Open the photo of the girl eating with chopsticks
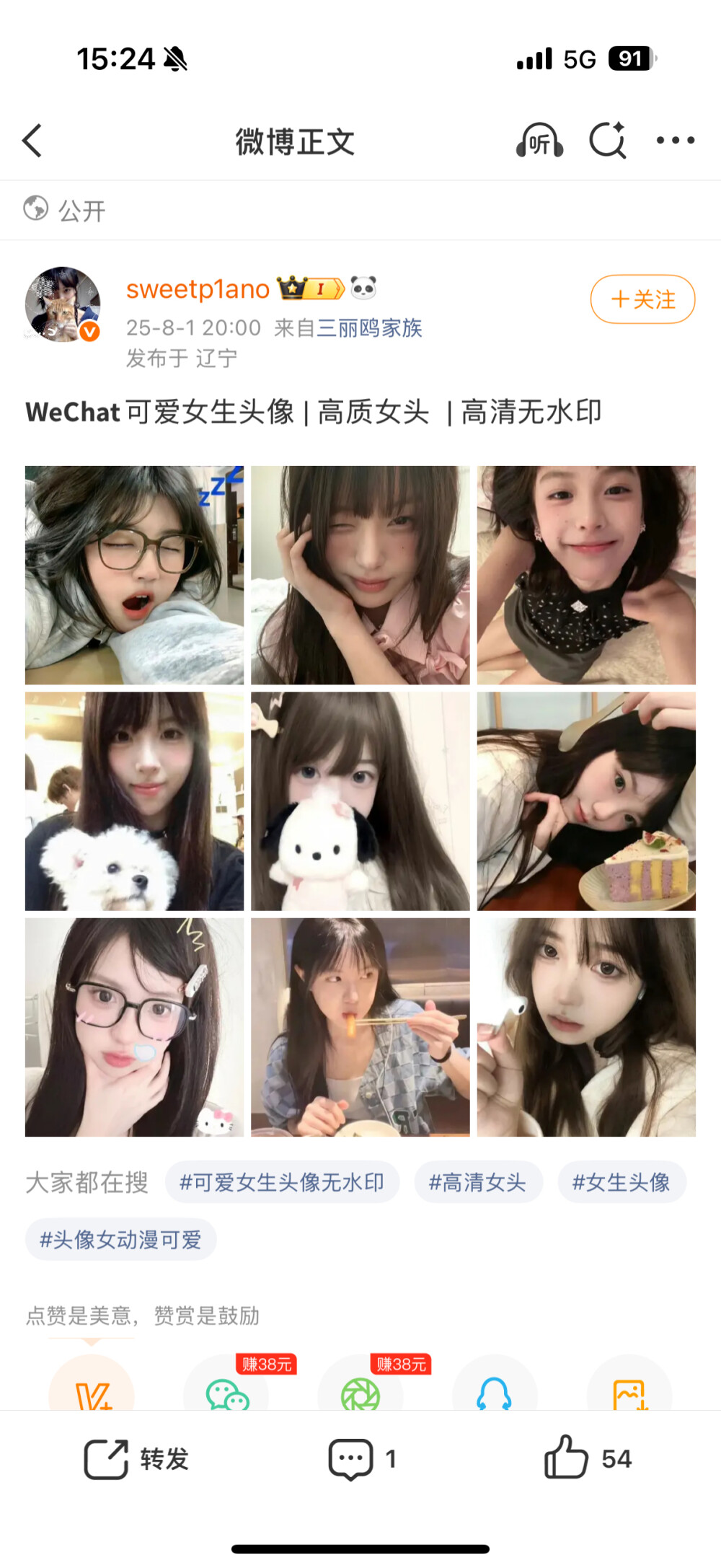Screen dimensions: 721x1568 pos(360,1027)
